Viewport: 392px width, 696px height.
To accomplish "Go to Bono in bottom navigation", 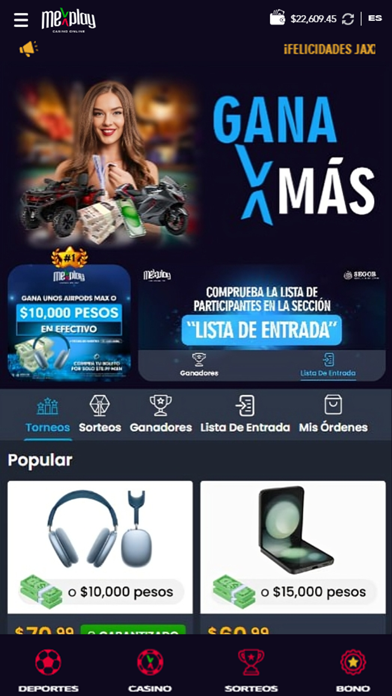I will 353,670.
